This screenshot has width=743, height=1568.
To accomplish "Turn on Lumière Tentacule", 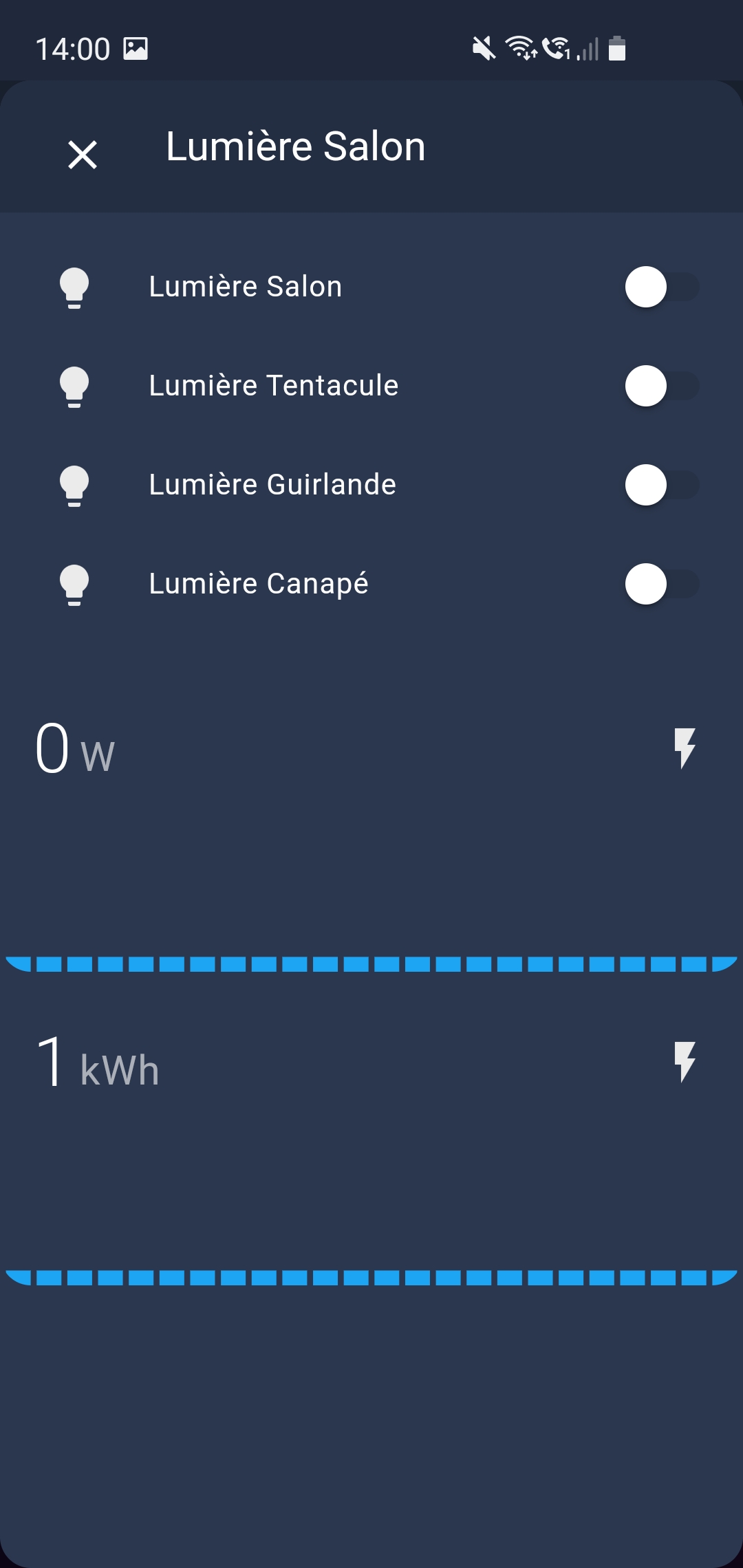I will pyautogui.click(x=662, y=386).
